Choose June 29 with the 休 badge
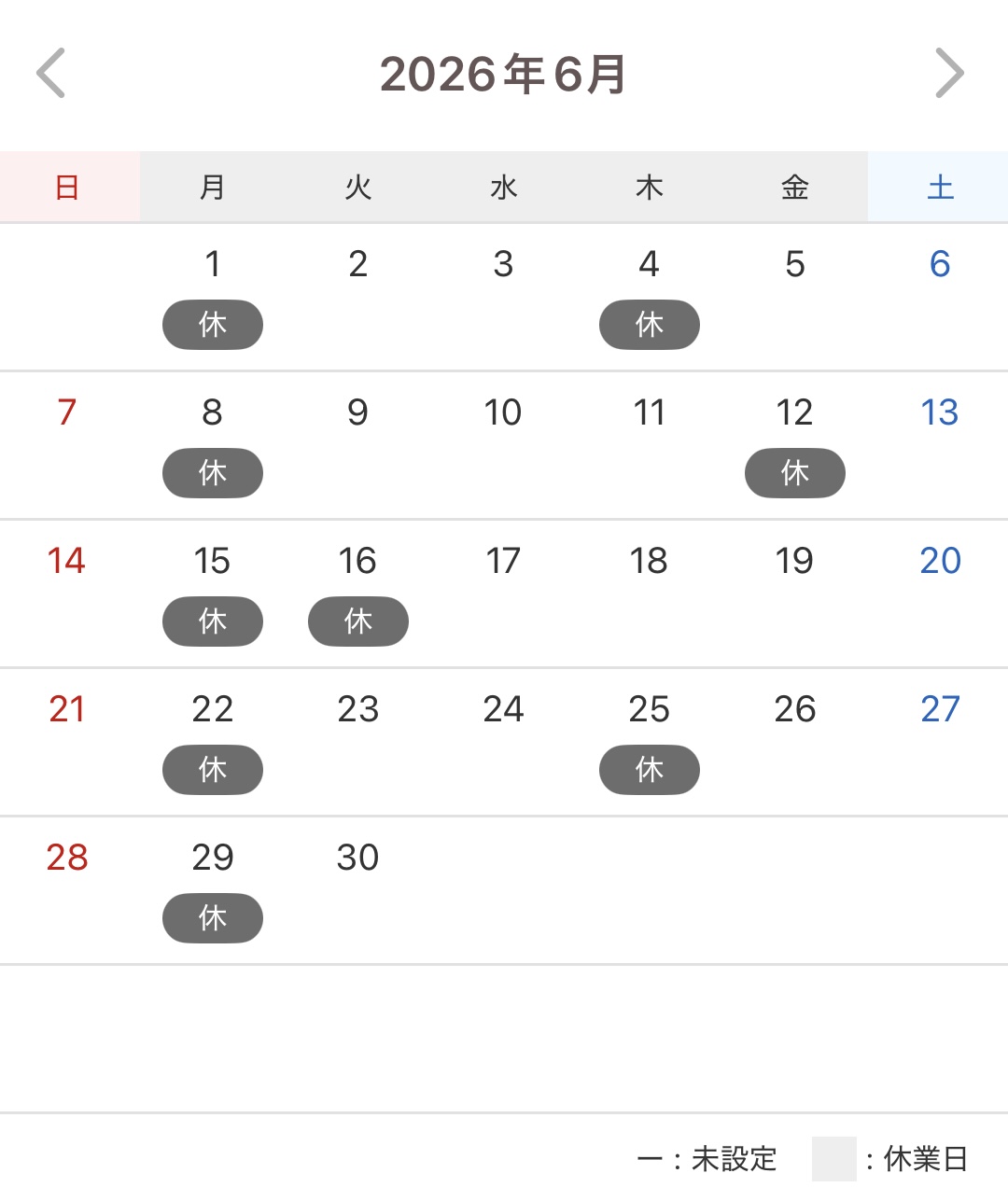This screenshot has width=1008, height=1201. (213, 889)
